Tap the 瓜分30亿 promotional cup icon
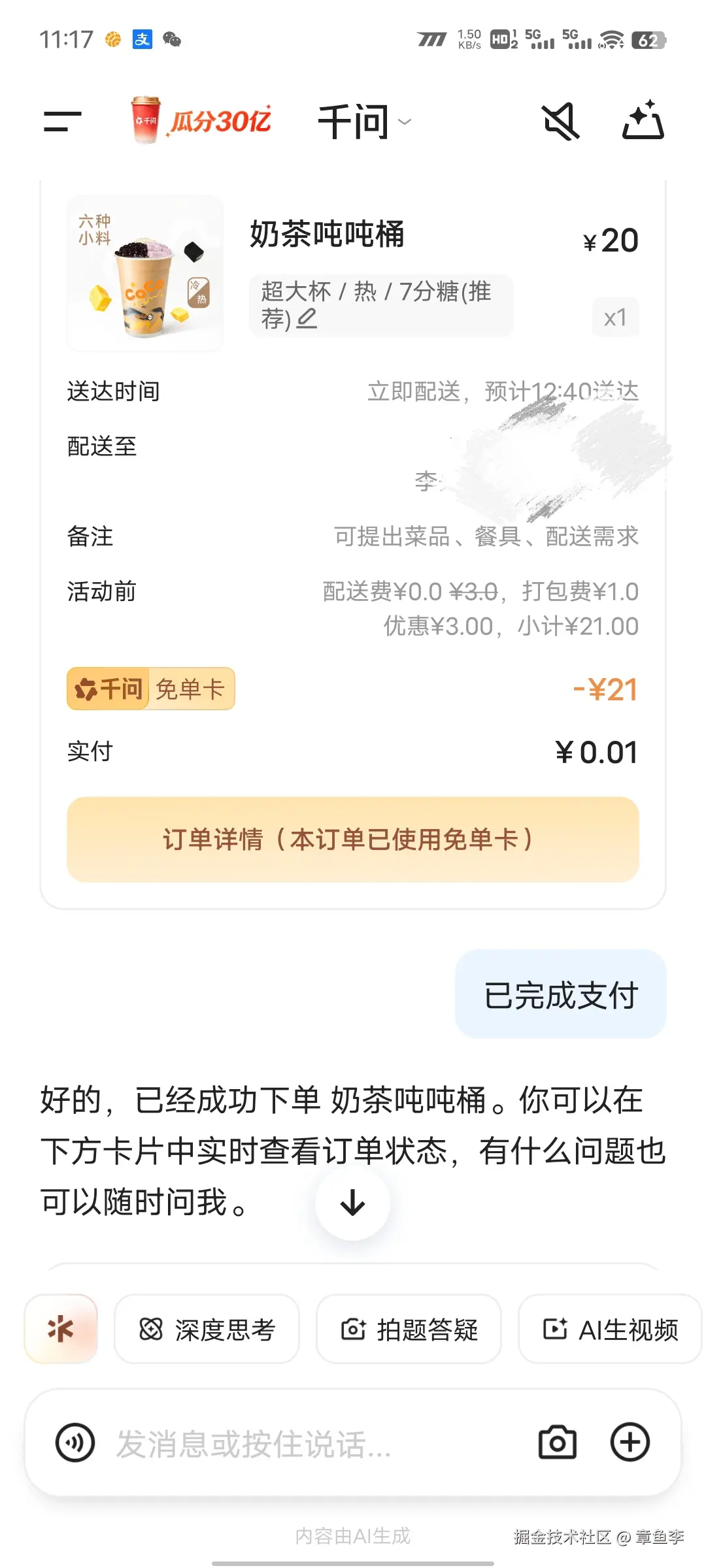 [145, 122]
